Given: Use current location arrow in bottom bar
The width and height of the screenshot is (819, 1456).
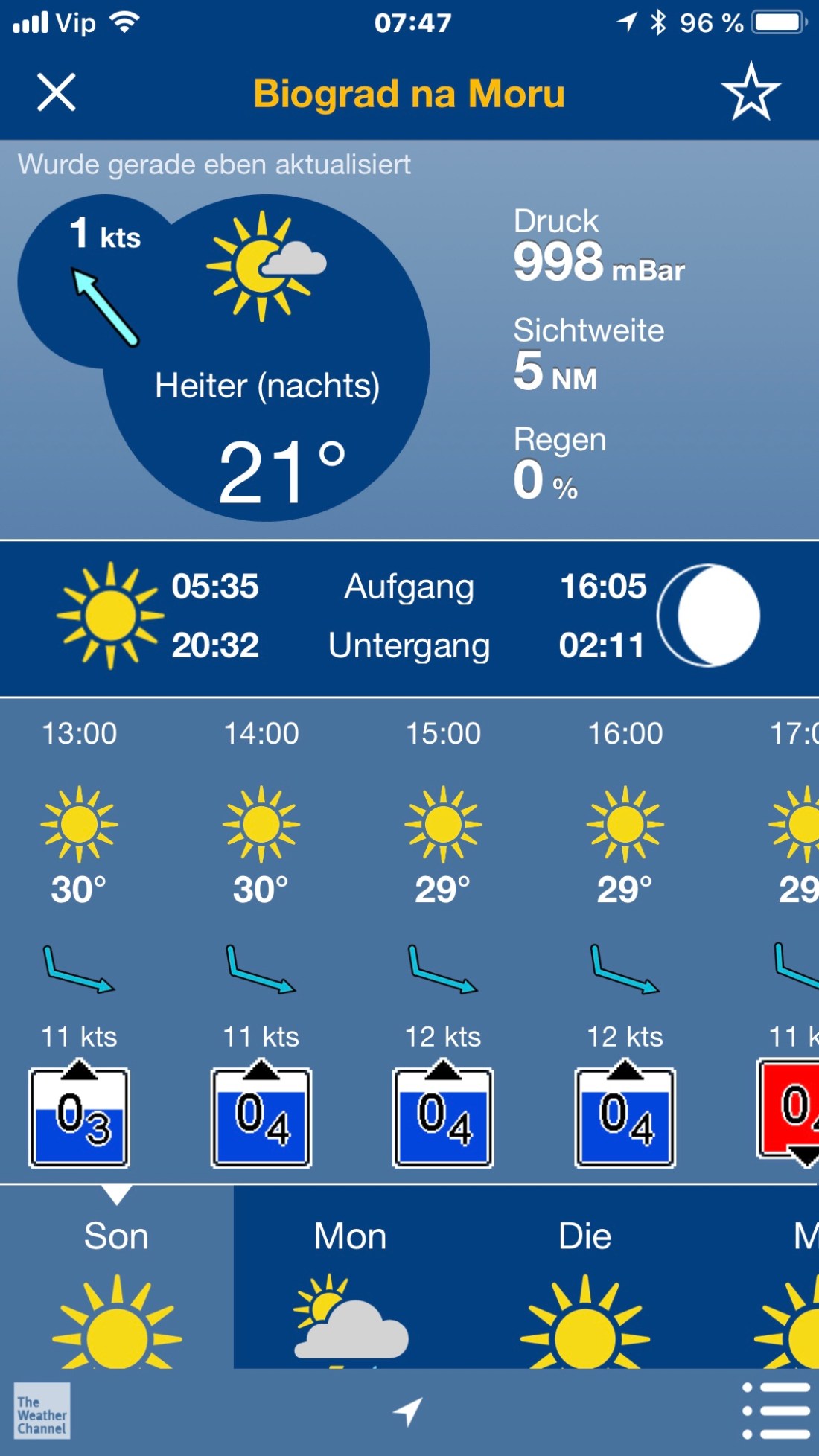Looking at the screenshot, I should [x=408, y=1411].
